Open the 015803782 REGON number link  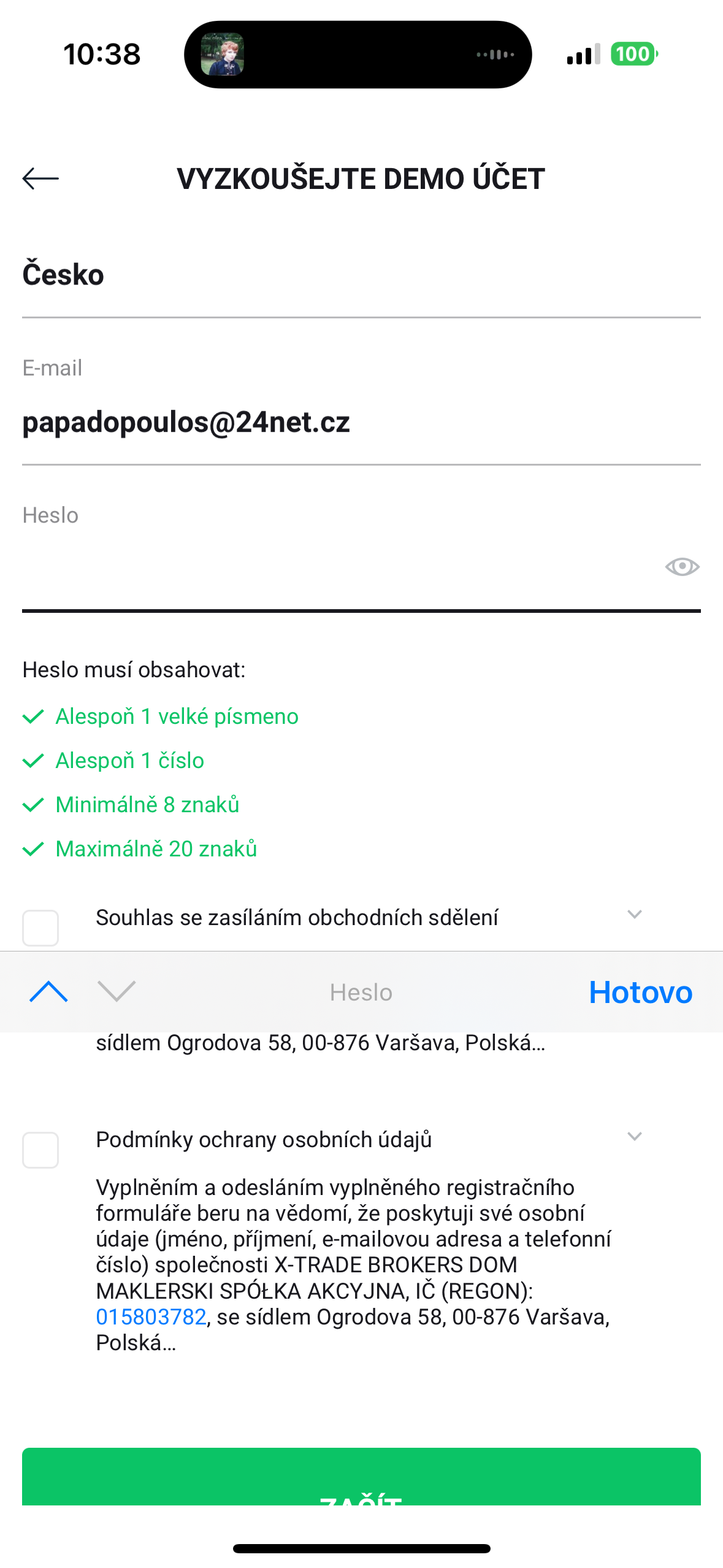click(151, 1316)
